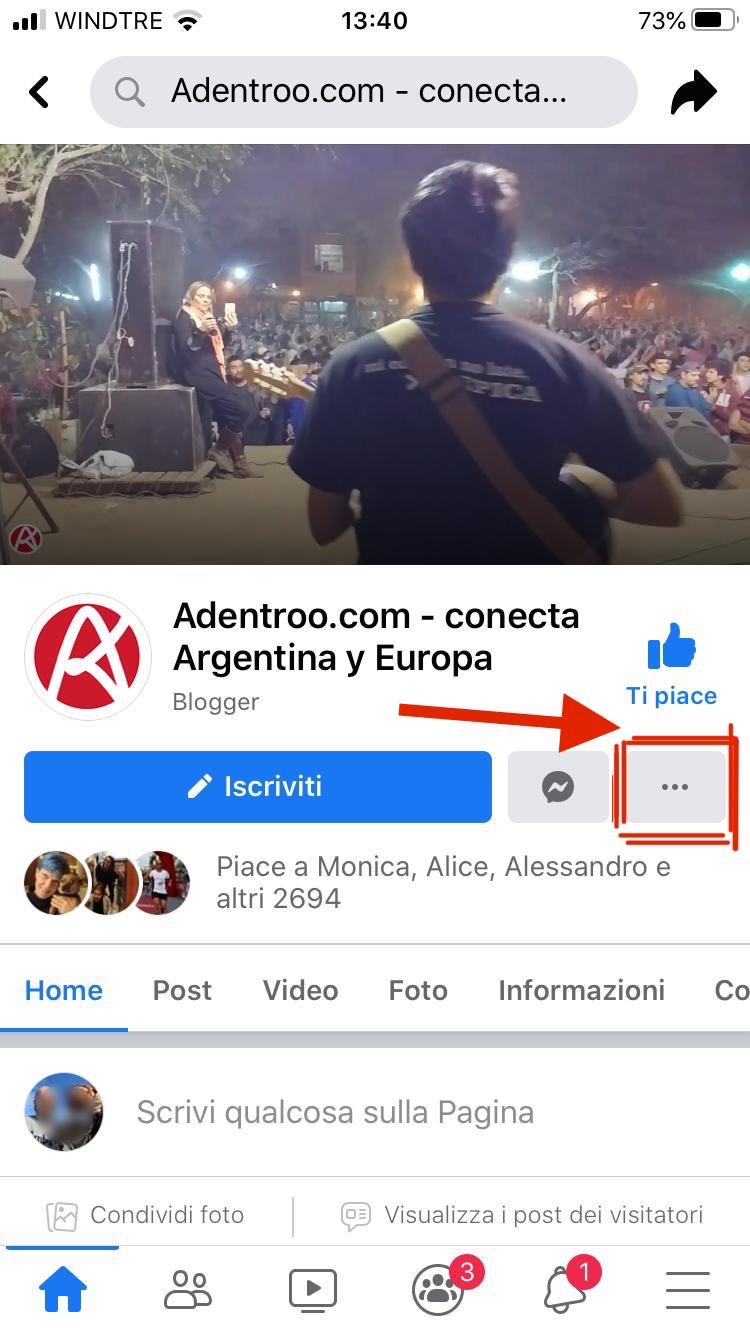
Task: Open the hamburger menu tab
Action: point(688,1290)
